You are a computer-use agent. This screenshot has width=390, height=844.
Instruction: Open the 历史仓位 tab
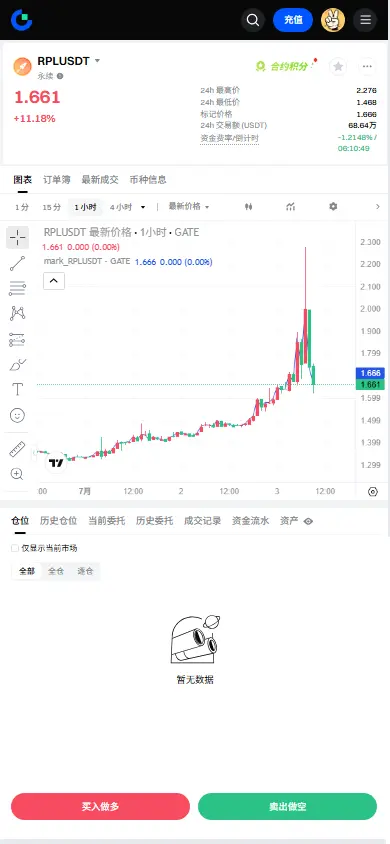click(x=59, y=521)
